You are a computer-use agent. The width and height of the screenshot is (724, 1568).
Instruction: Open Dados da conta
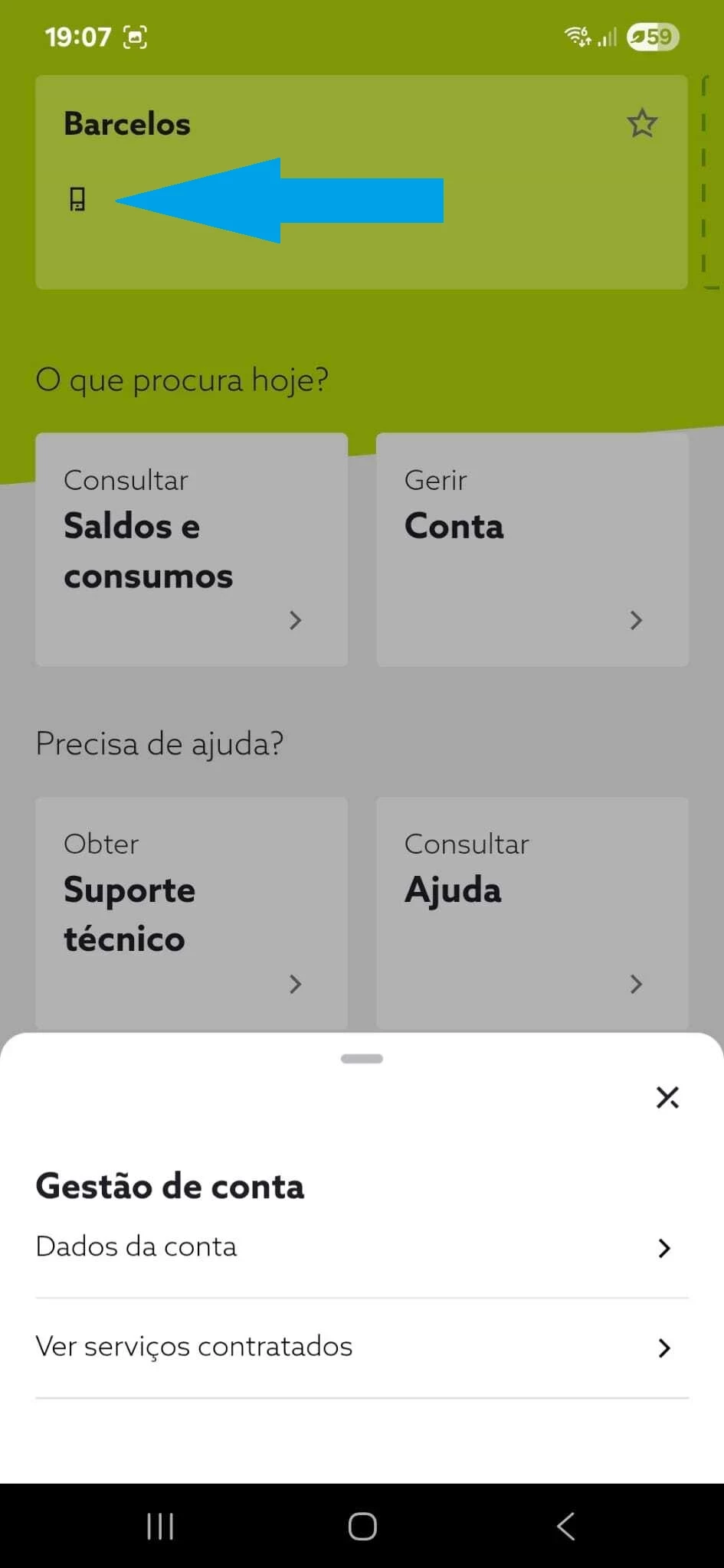point(362,1247)
